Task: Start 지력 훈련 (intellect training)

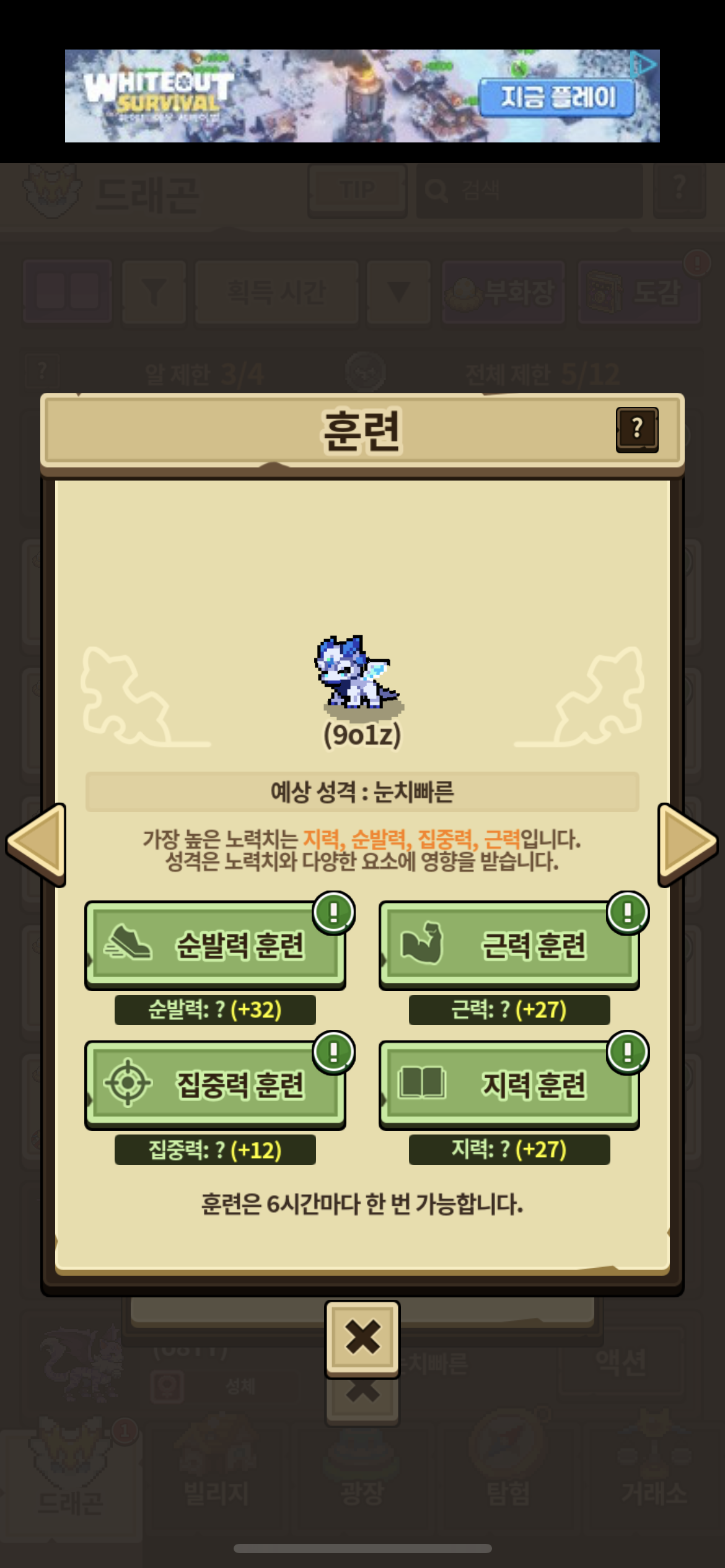Action: [509, 1084]
